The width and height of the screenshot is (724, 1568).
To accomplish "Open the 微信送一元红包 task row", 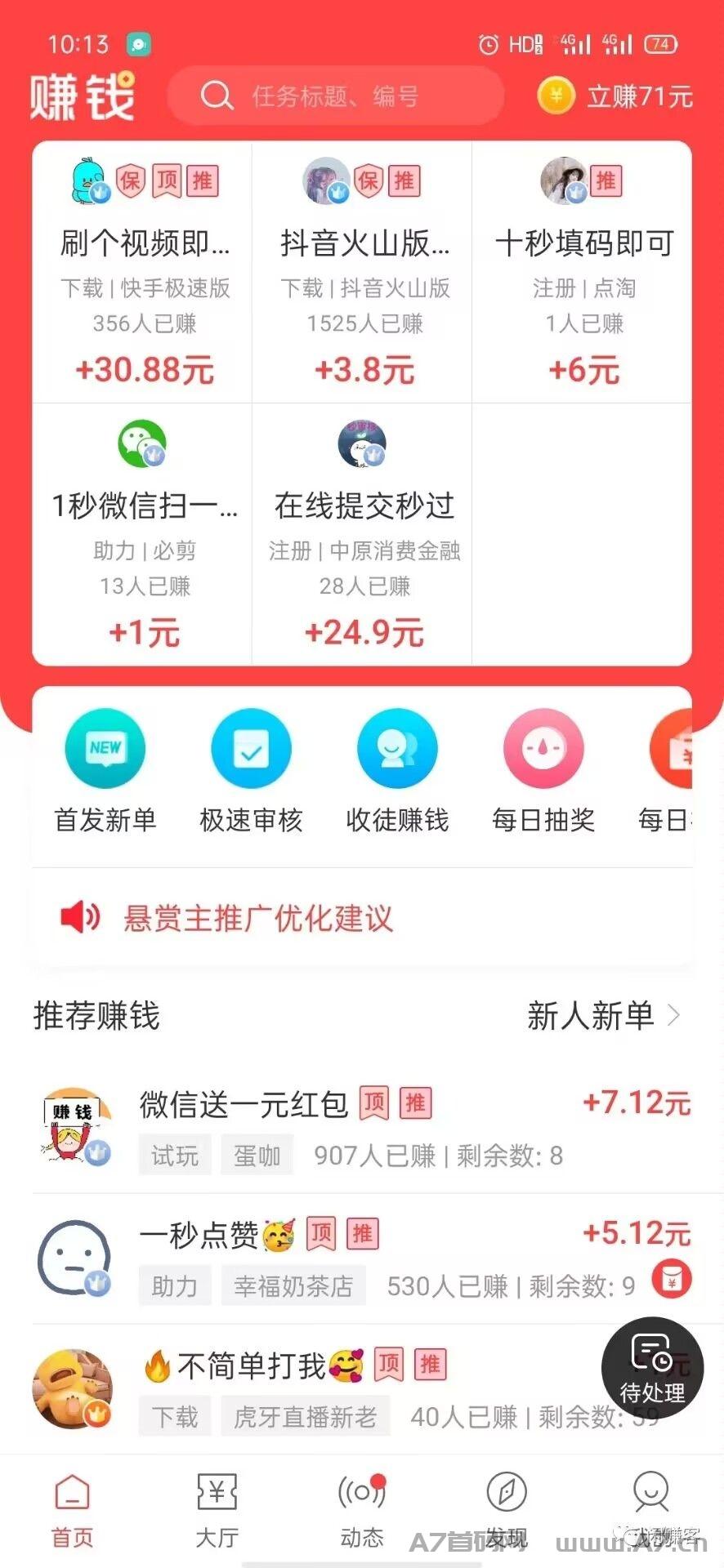I will tap(362, 1129).
